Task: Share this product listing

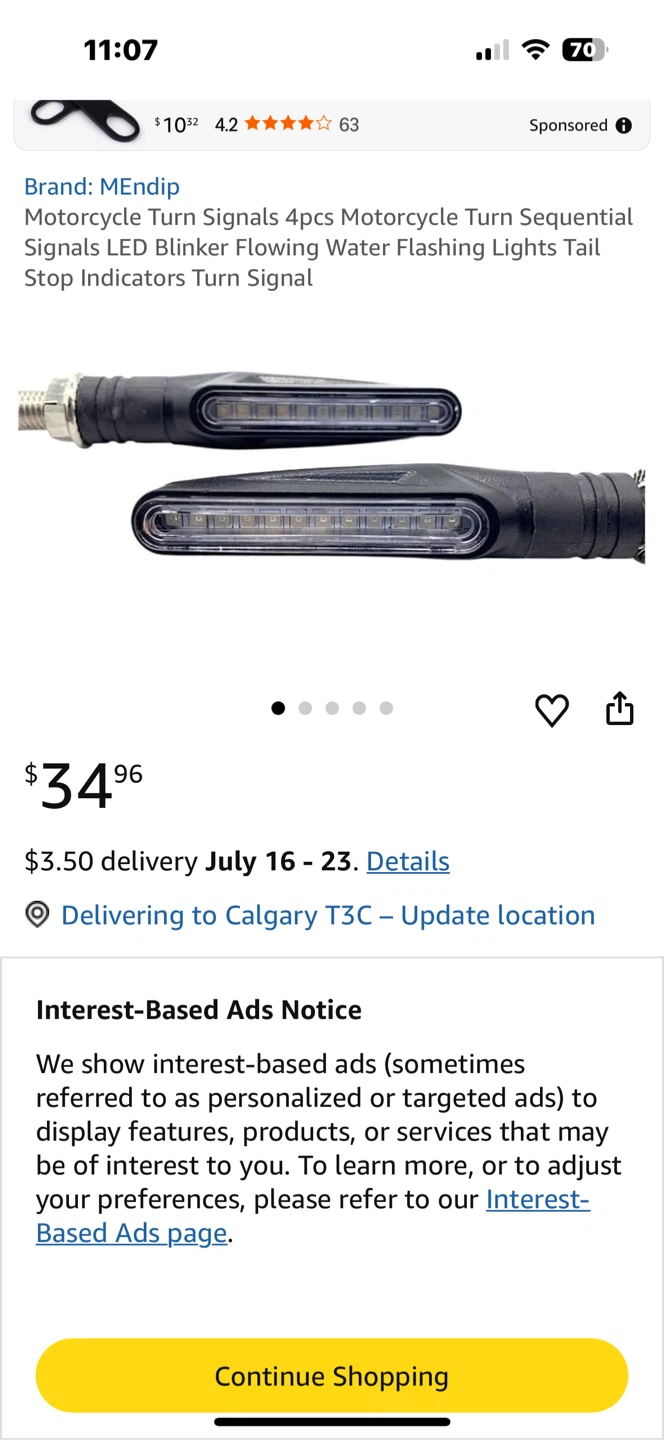Action: (620, 707)
